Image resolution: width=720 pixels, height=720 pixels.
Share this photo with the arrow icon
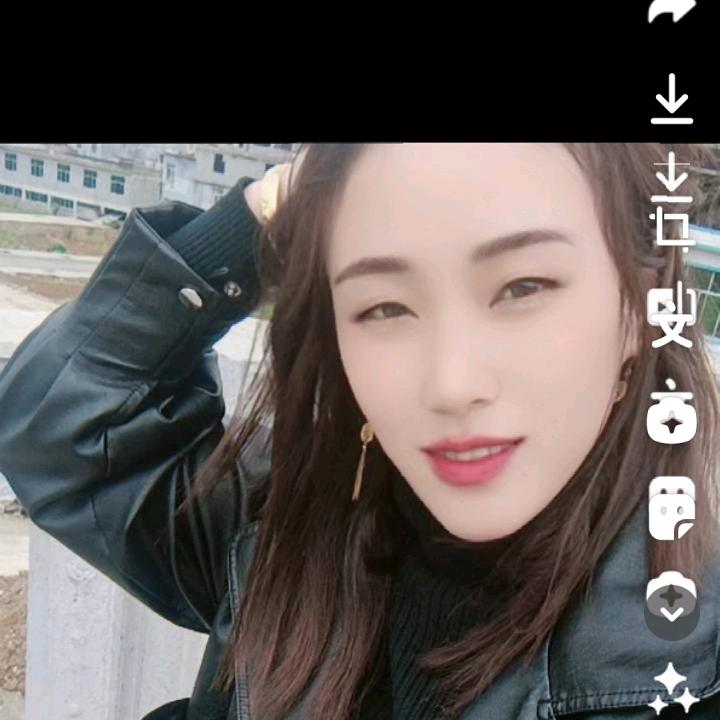point(671,10)
